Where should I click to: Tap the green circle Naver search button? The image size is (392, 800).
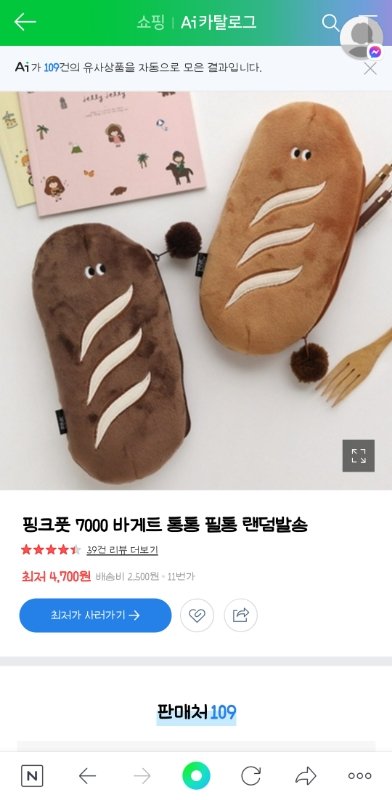pyautogui.click(x=197, y=776)
